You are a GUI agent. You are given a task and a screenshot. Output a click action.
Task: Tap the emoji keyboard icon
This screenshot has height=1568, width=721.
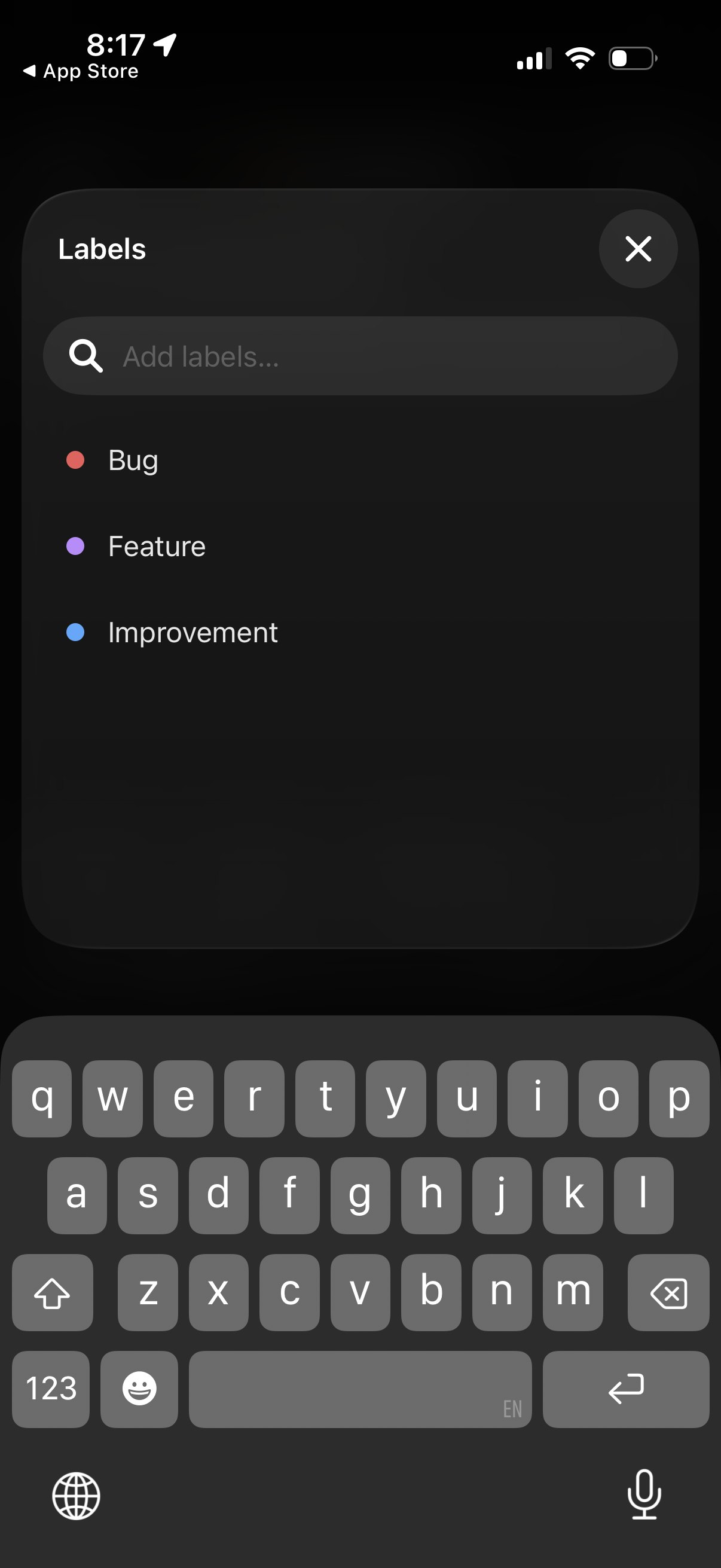(139, 1389)
